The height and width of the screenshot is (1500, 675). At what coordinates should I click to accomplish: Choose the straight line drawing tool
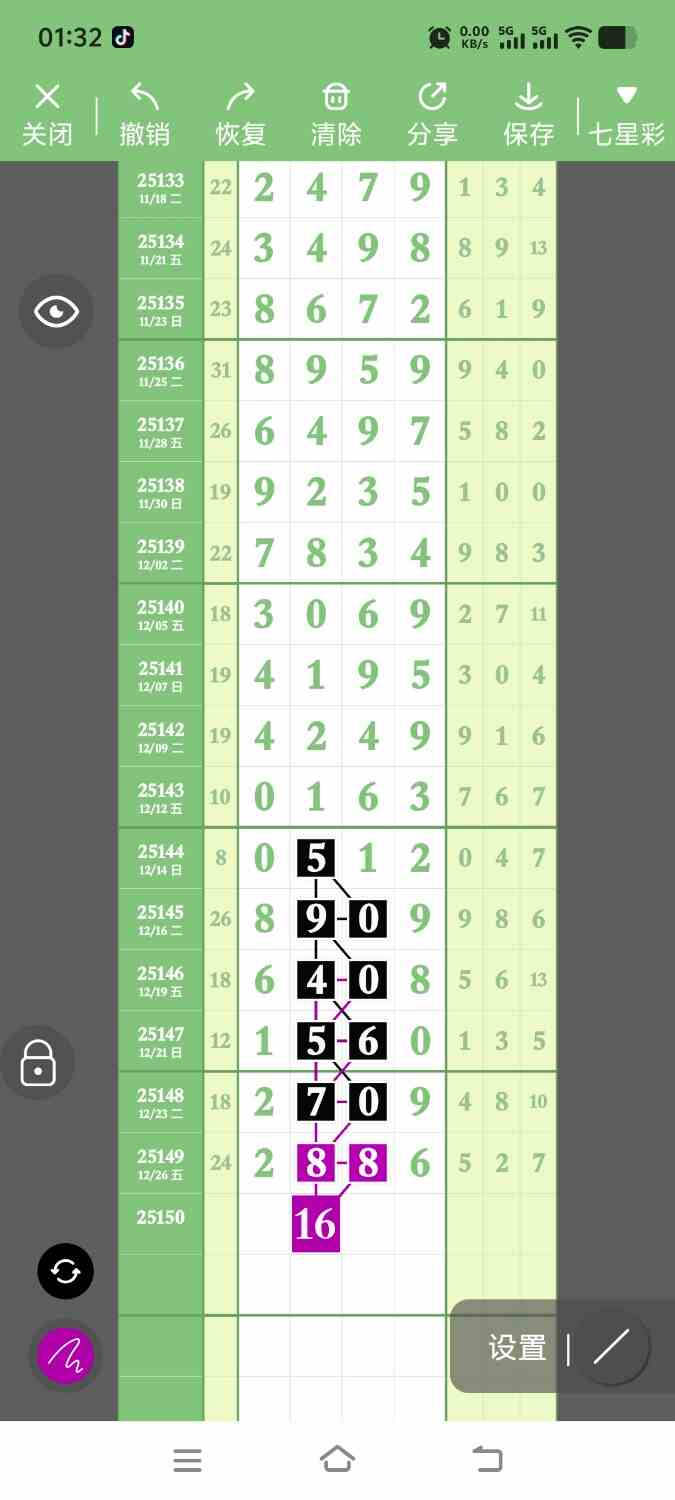pyautogui.click(x=611, y=1348)
